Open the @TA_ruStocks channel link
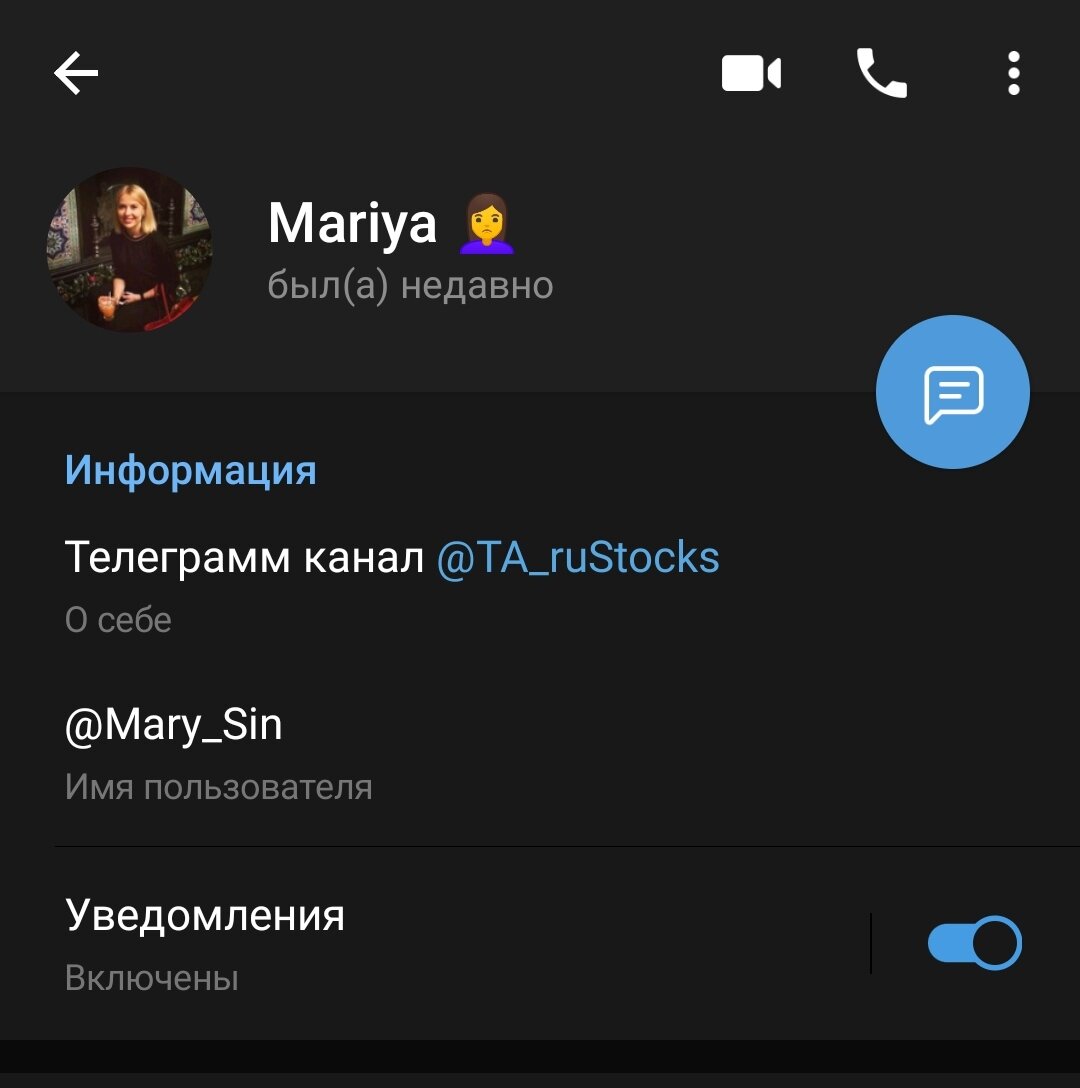 (x=578, y=559)
